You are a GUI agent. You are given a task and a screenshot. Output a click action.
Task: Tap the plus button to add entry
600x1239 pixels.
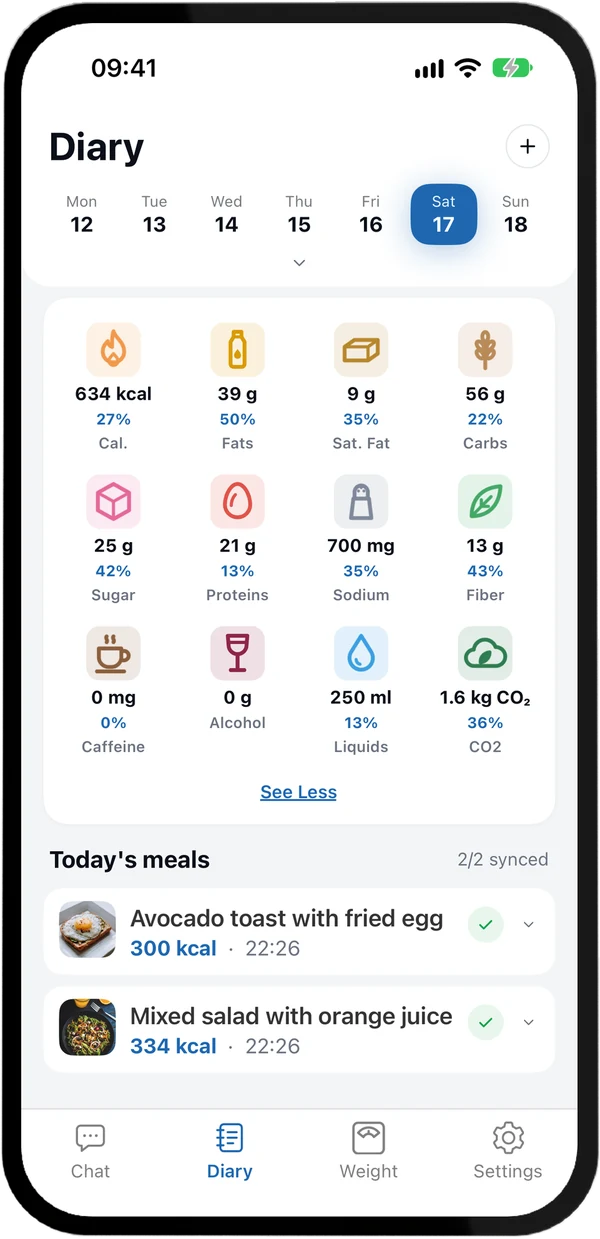(x=528, y=147)
